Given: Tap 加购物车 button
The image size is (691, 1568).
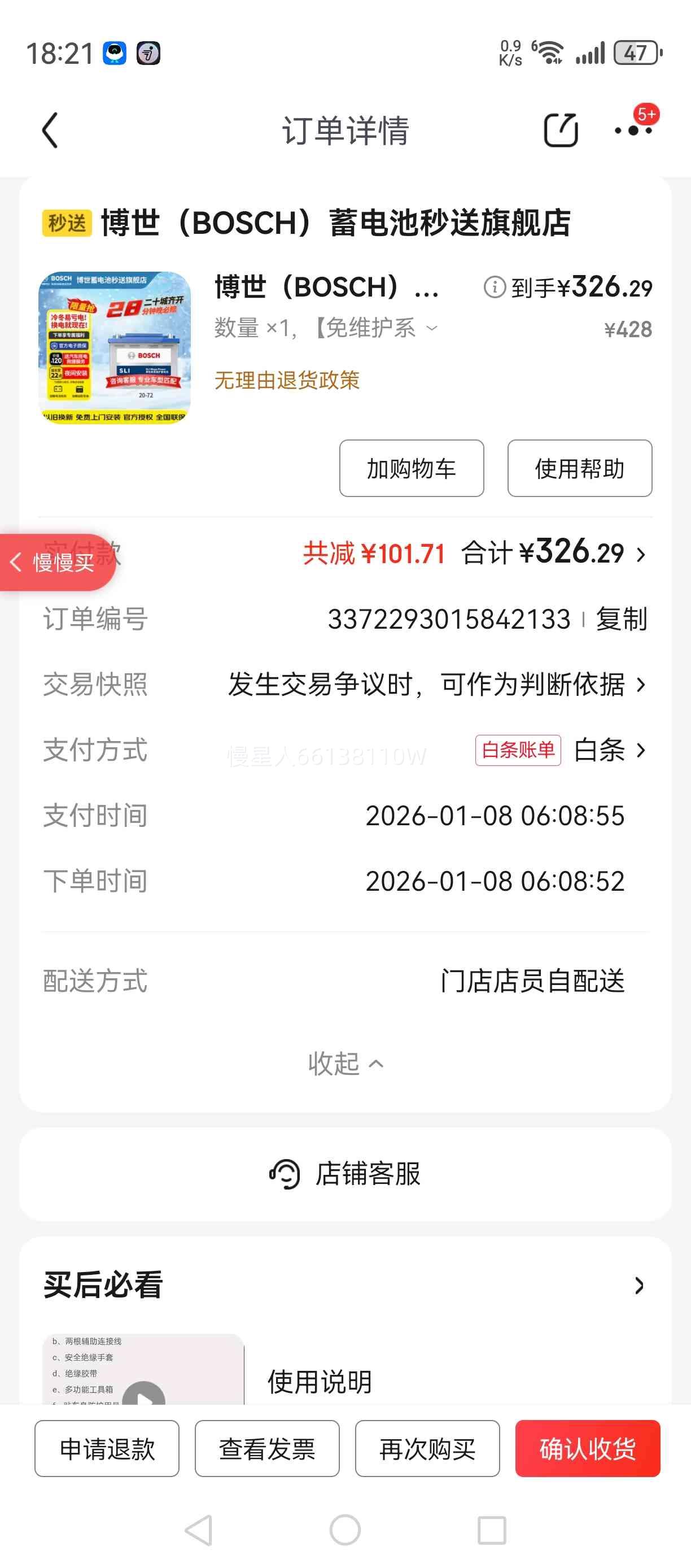Looking at the screenshot, I should pyautogui.click(x=411, y=469).
